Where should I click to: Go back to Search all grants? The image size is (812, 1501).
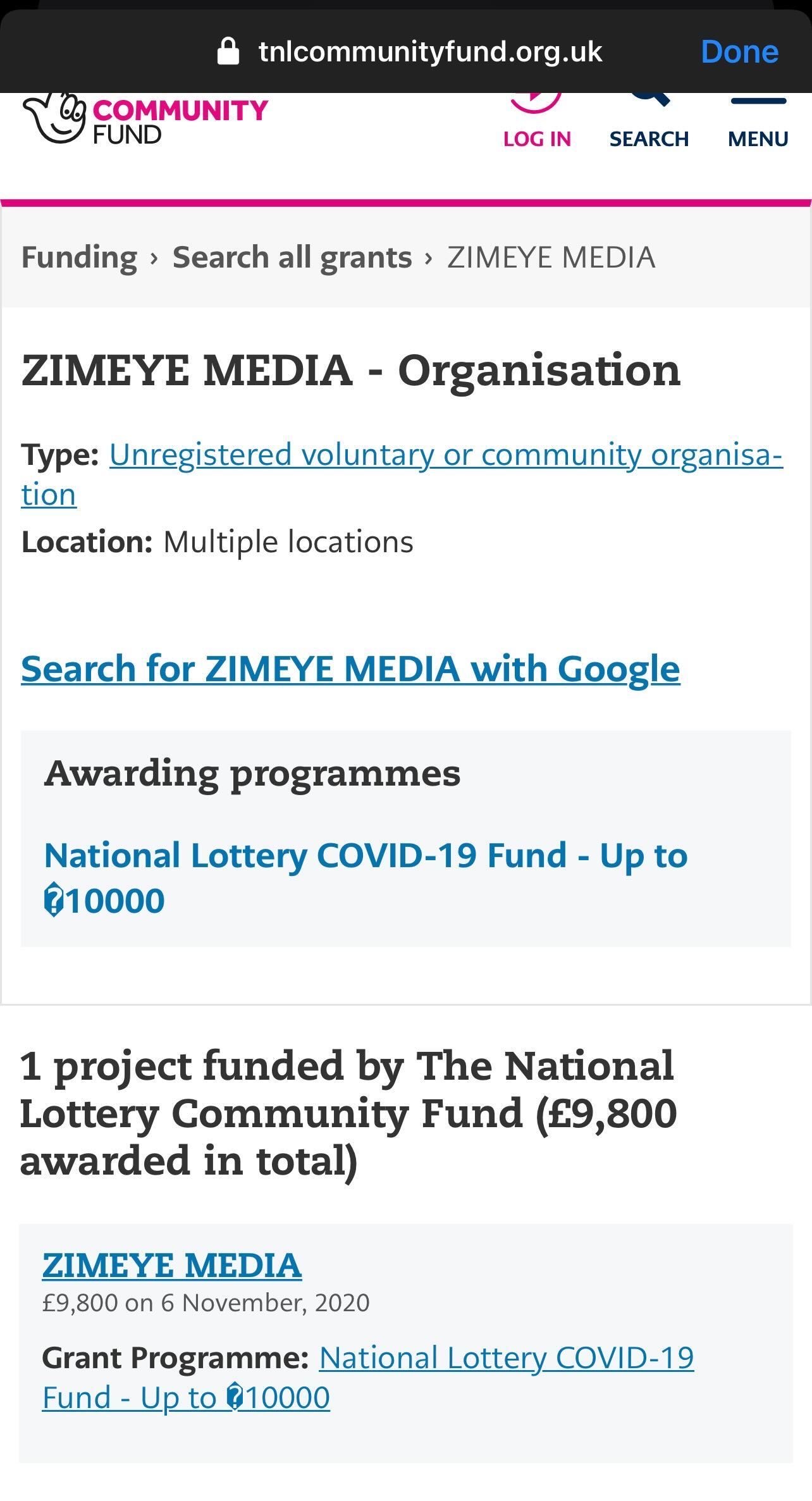coord(292,257)
